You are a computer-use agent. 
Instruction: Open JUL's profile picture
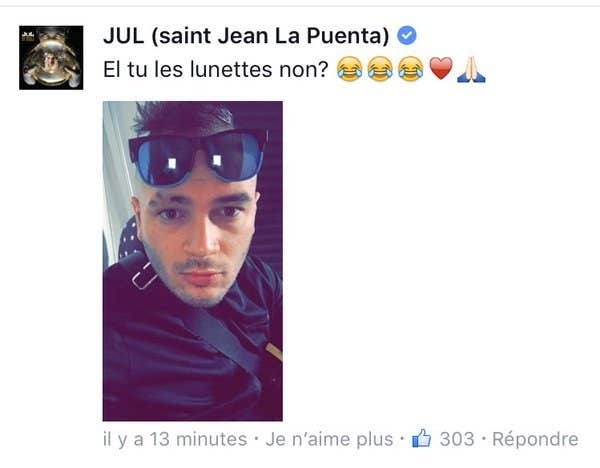[50, 57]
